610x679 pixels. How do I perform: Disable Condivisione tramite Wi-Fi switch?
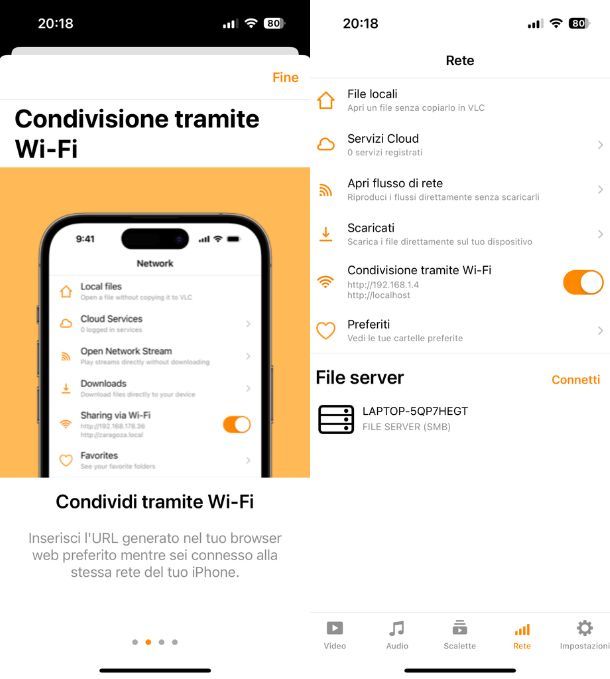point(583,282)
